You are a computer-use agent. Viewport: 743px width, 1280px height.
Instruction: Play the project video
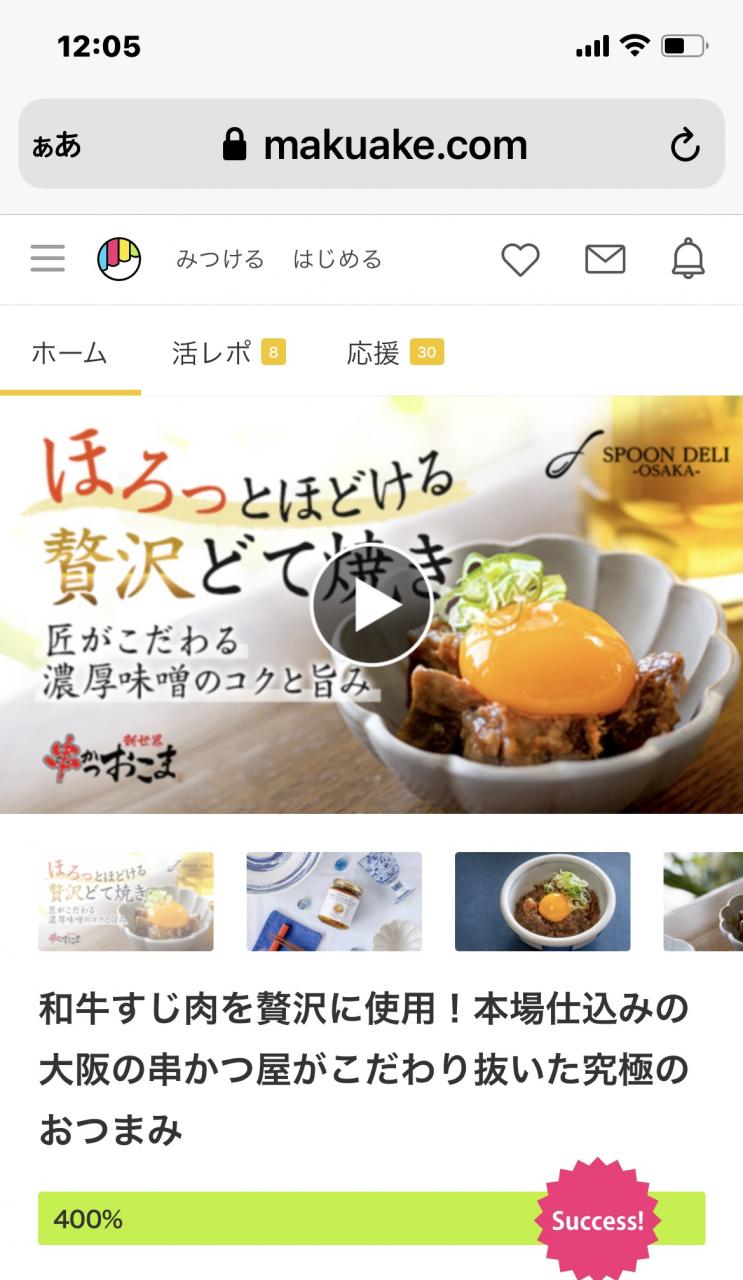[x=371, y=604]
